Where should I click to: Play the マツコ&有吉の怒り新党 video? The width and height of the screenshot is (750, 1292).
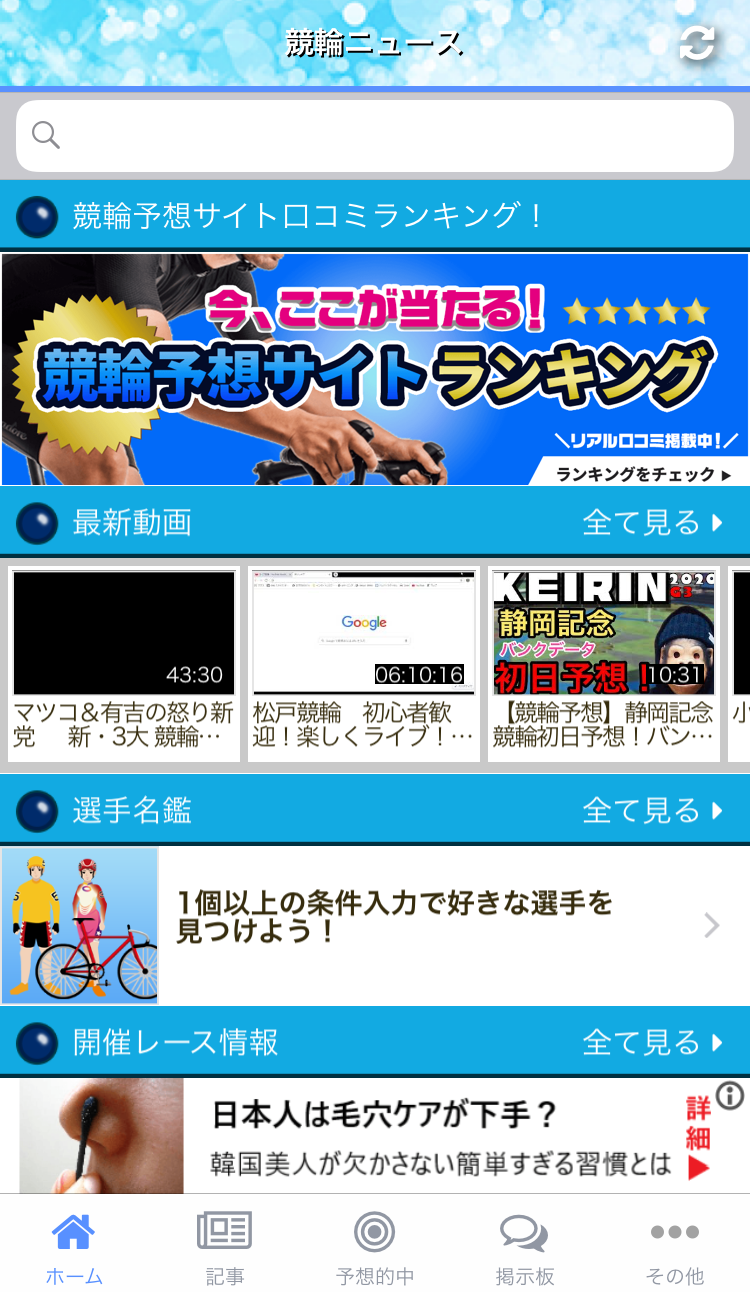(x=124, y=663)
